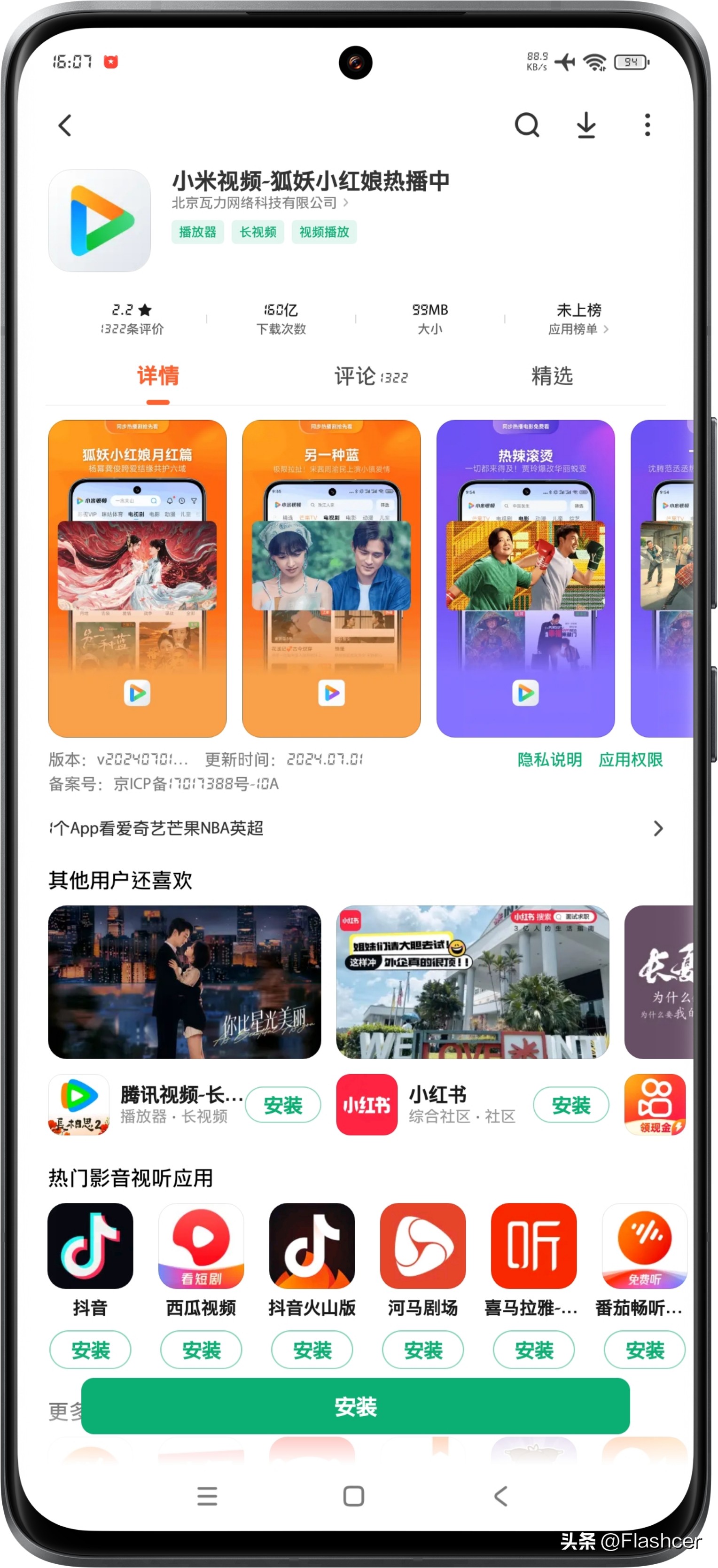Open the 抖音 app page
The image size is (718, 1568).
[90, 1247]
